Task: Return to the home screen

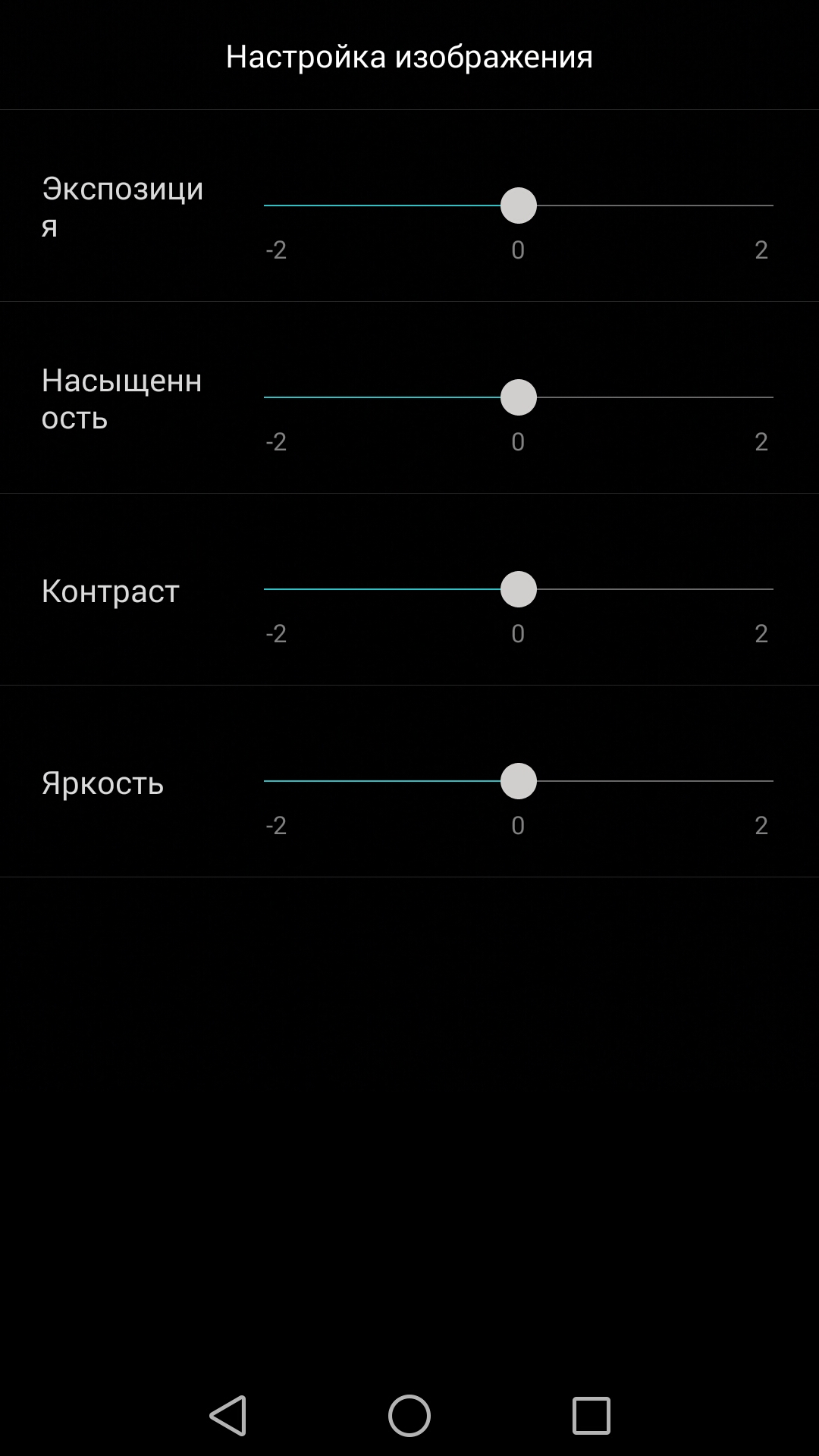Action: coord(409,1415)
